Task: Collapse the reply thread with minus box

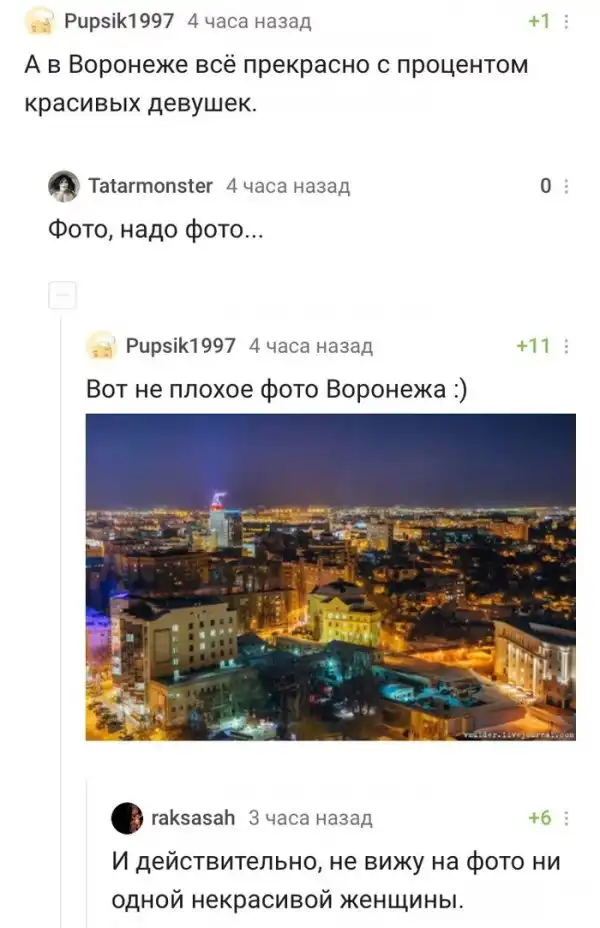Action: pos(62,295)
